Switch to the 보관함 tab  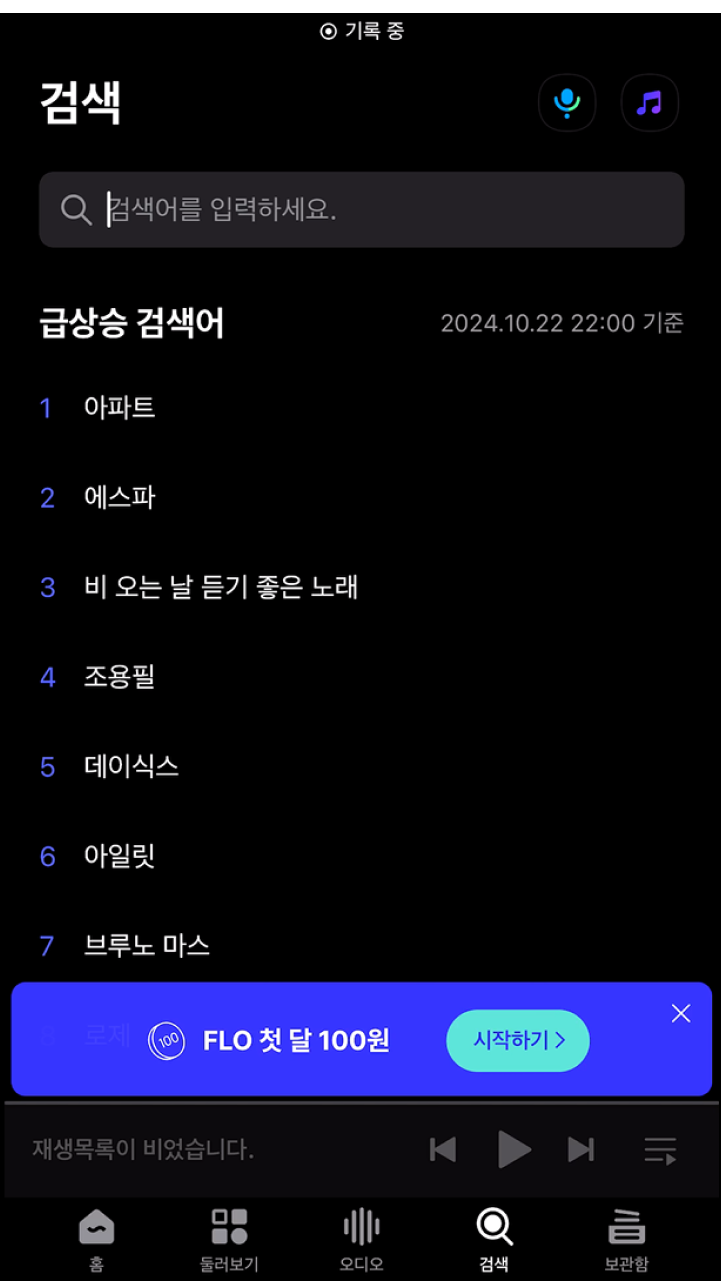[627, 1240]
